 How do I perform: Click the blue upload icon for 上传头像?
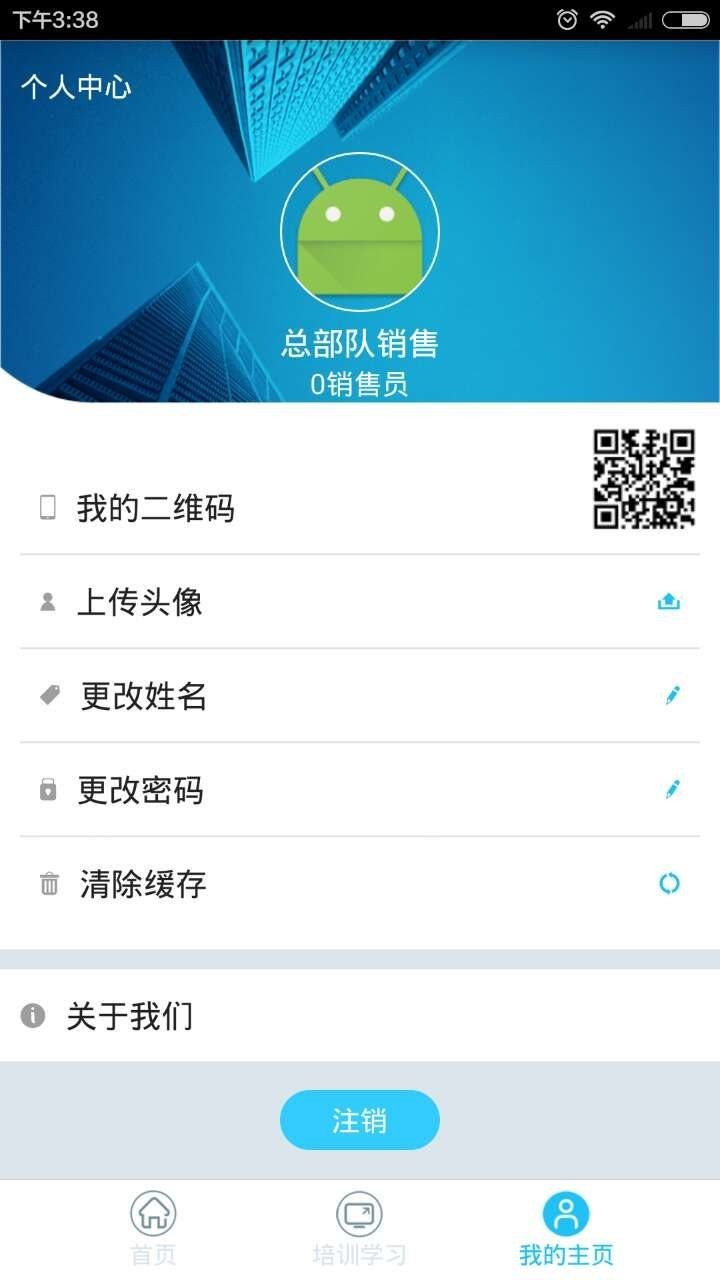[x=670, y=601]
